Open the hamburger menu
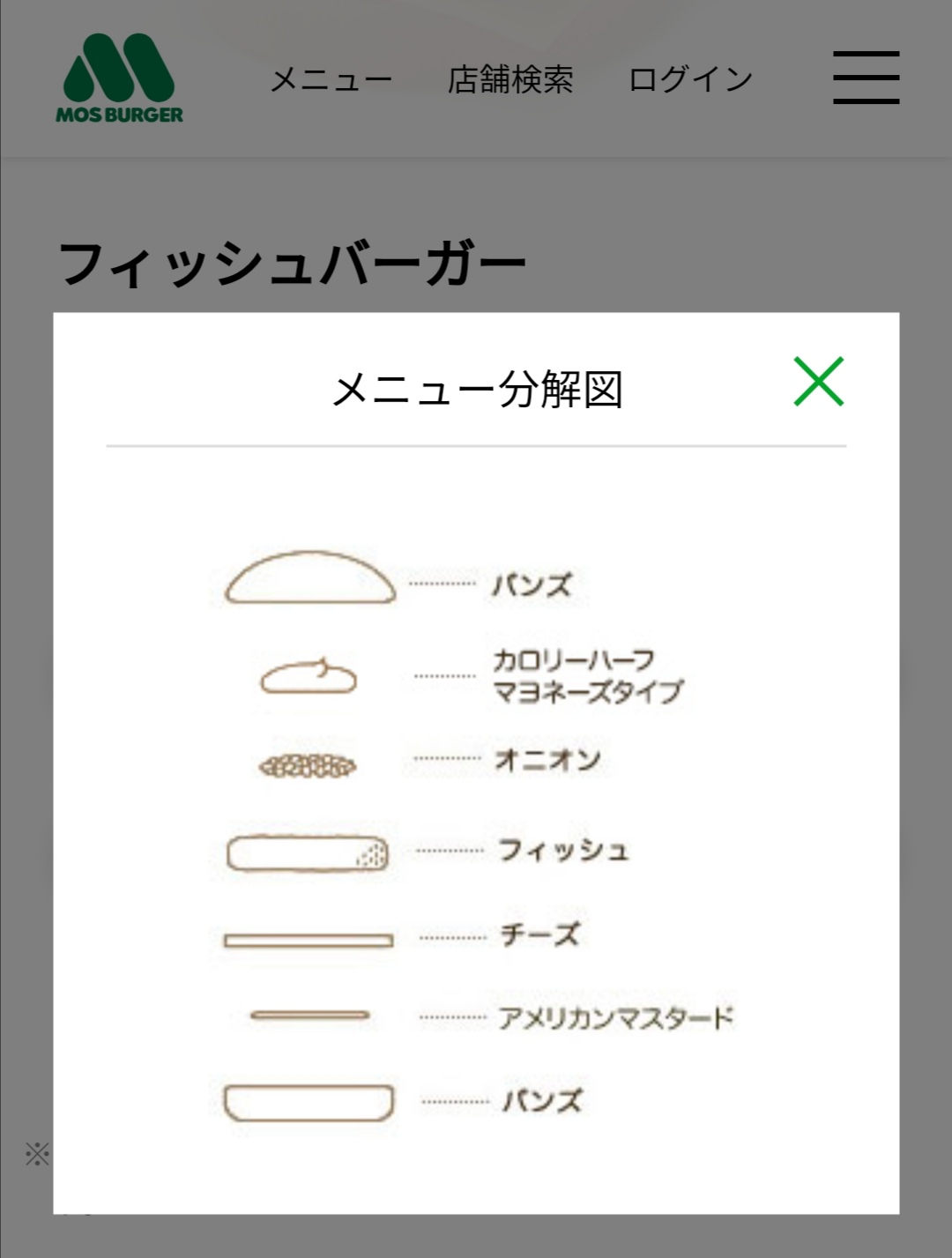Screen dimensions: 952x1258 tap(866, 78)
